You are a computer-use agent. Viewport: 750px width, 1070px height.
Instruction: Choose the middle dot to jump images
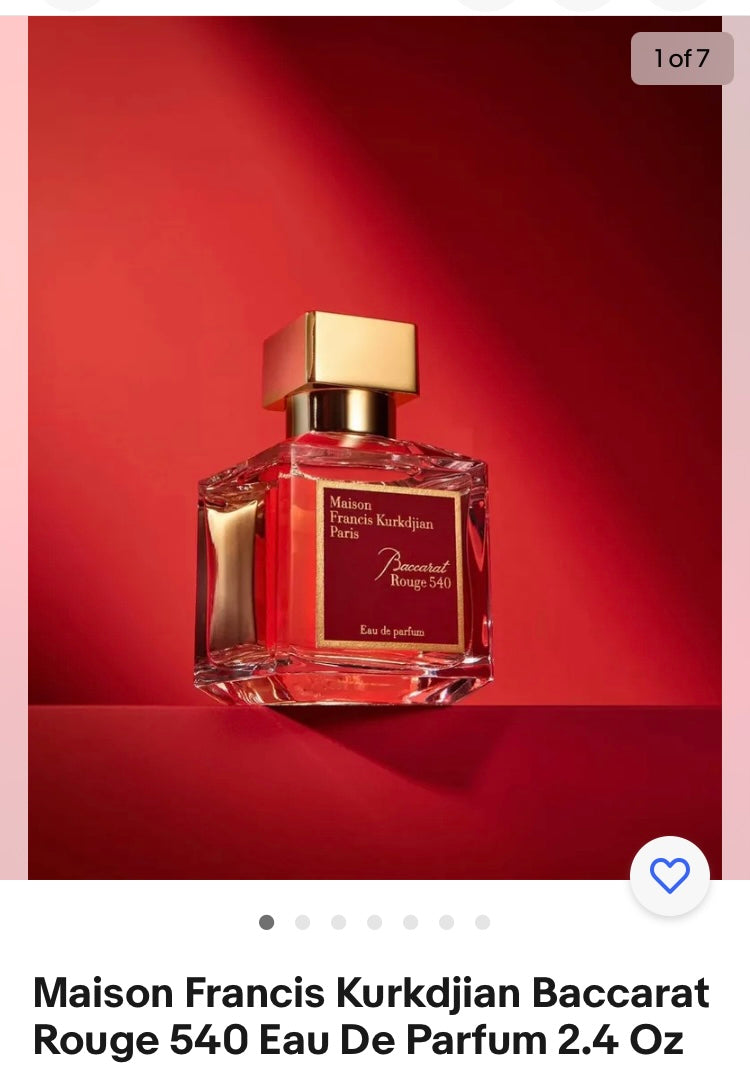[375, 923]
